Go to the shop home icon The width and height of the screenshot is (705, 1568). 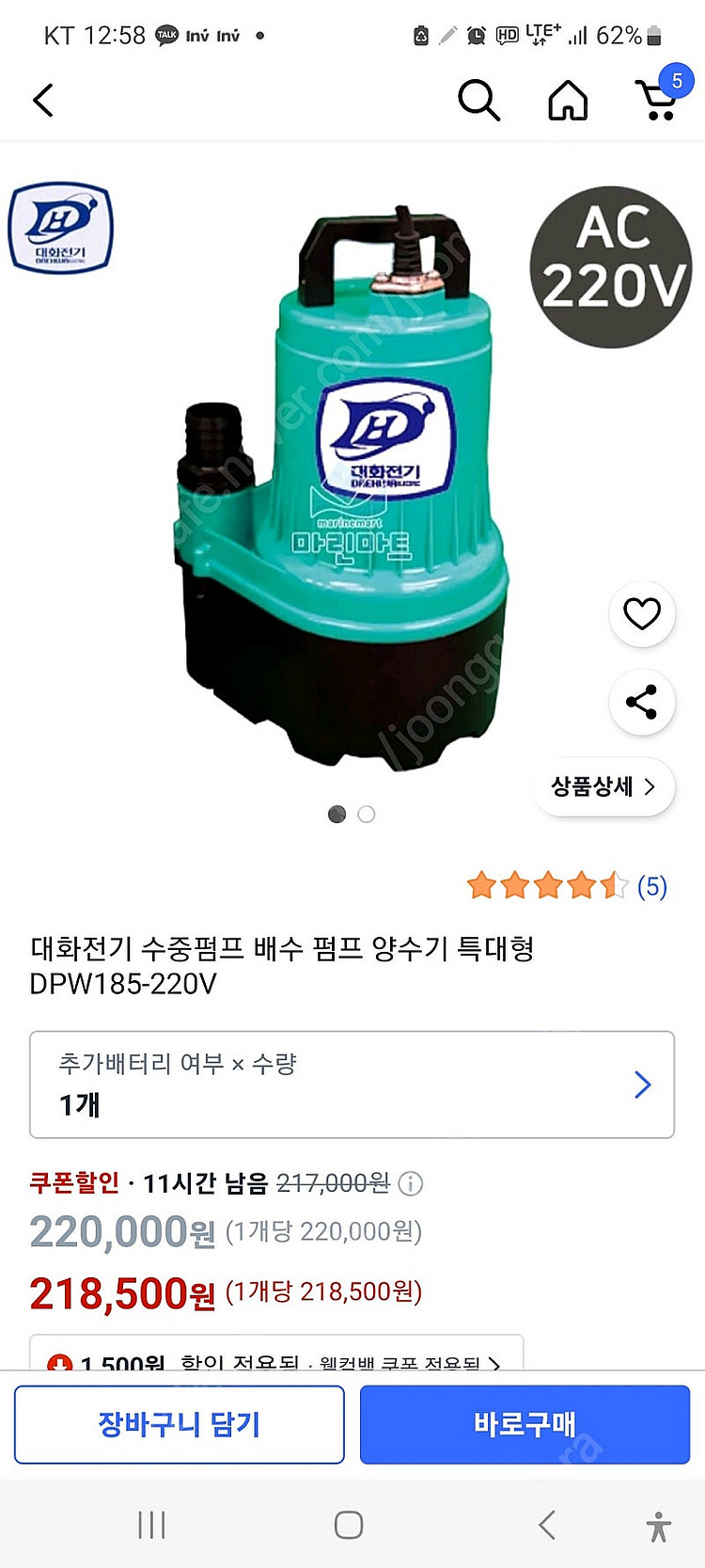(x=568, y=100)
